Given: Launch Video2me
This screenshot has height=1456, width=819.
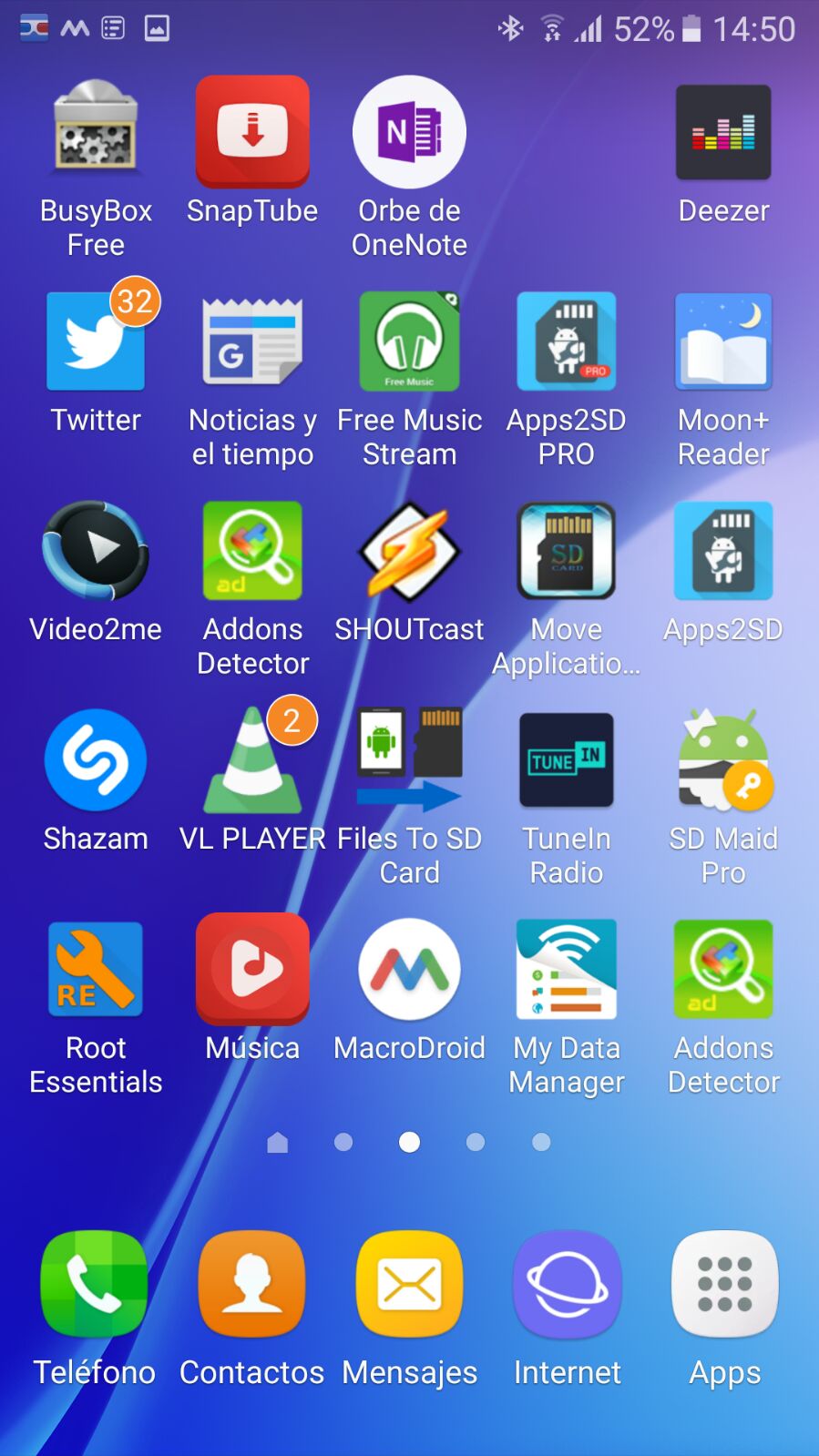Looking at the screenshot, I should tap(96, 551).
